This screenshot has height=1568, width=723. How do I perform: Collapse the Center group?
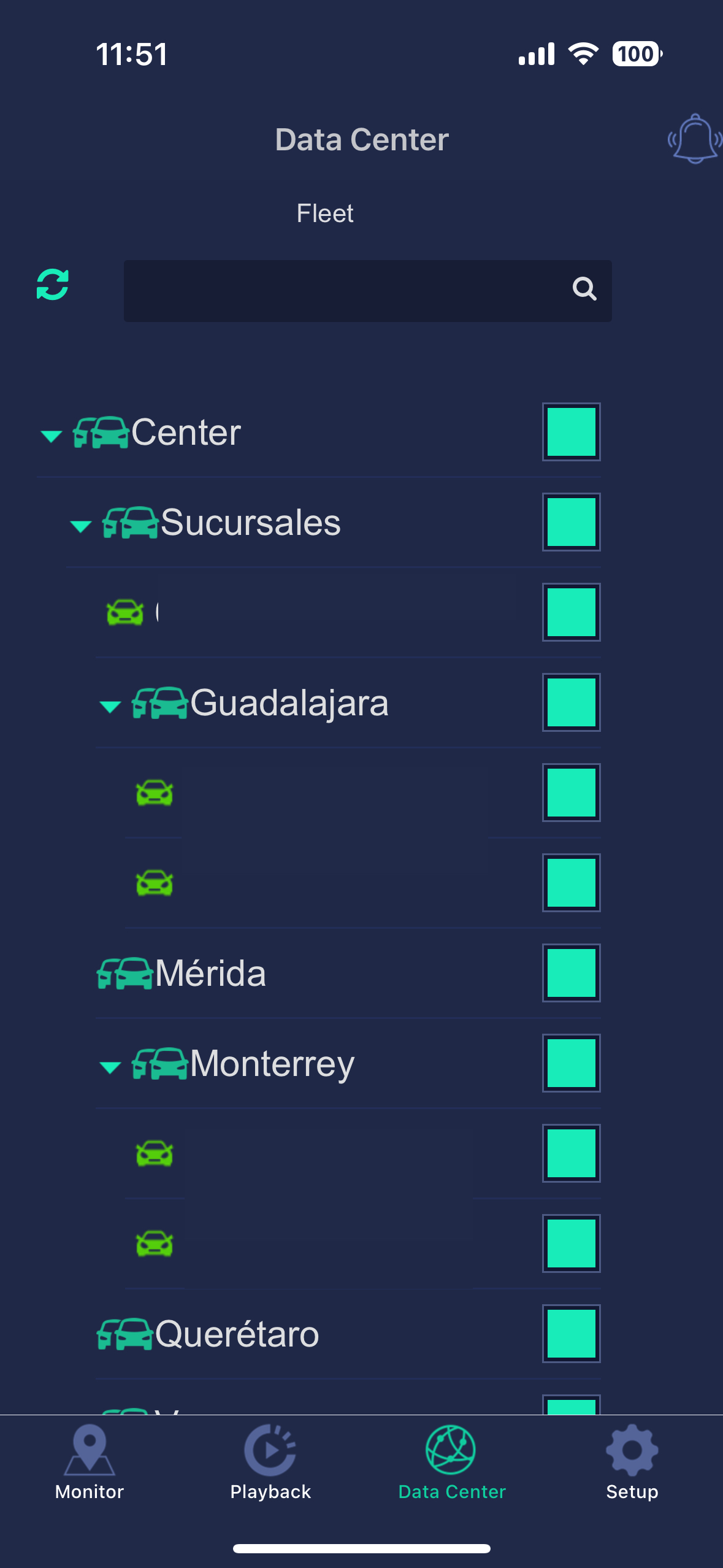pyautogui.click(x=52, y=436)
